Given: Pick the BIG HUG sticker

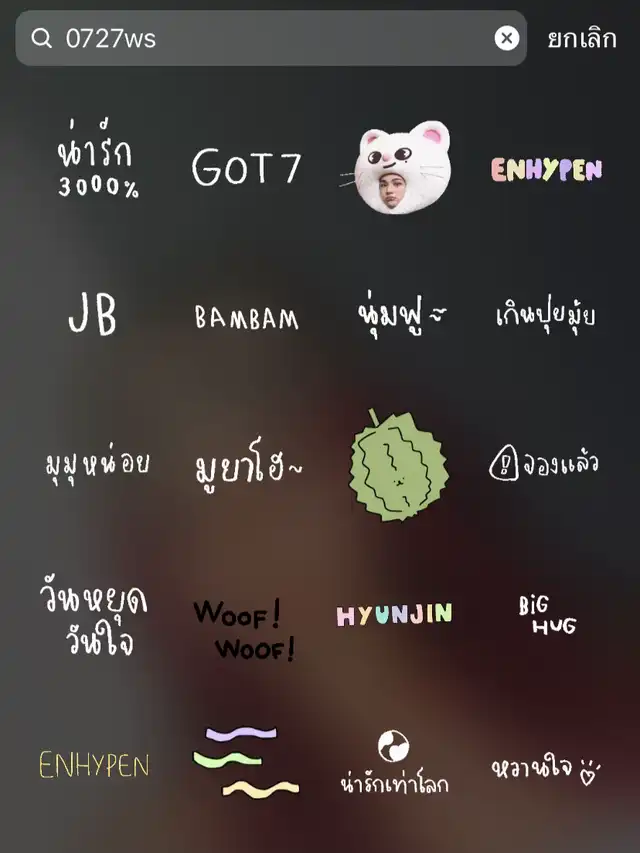Looking at the screenshot, I should (546, 614).
